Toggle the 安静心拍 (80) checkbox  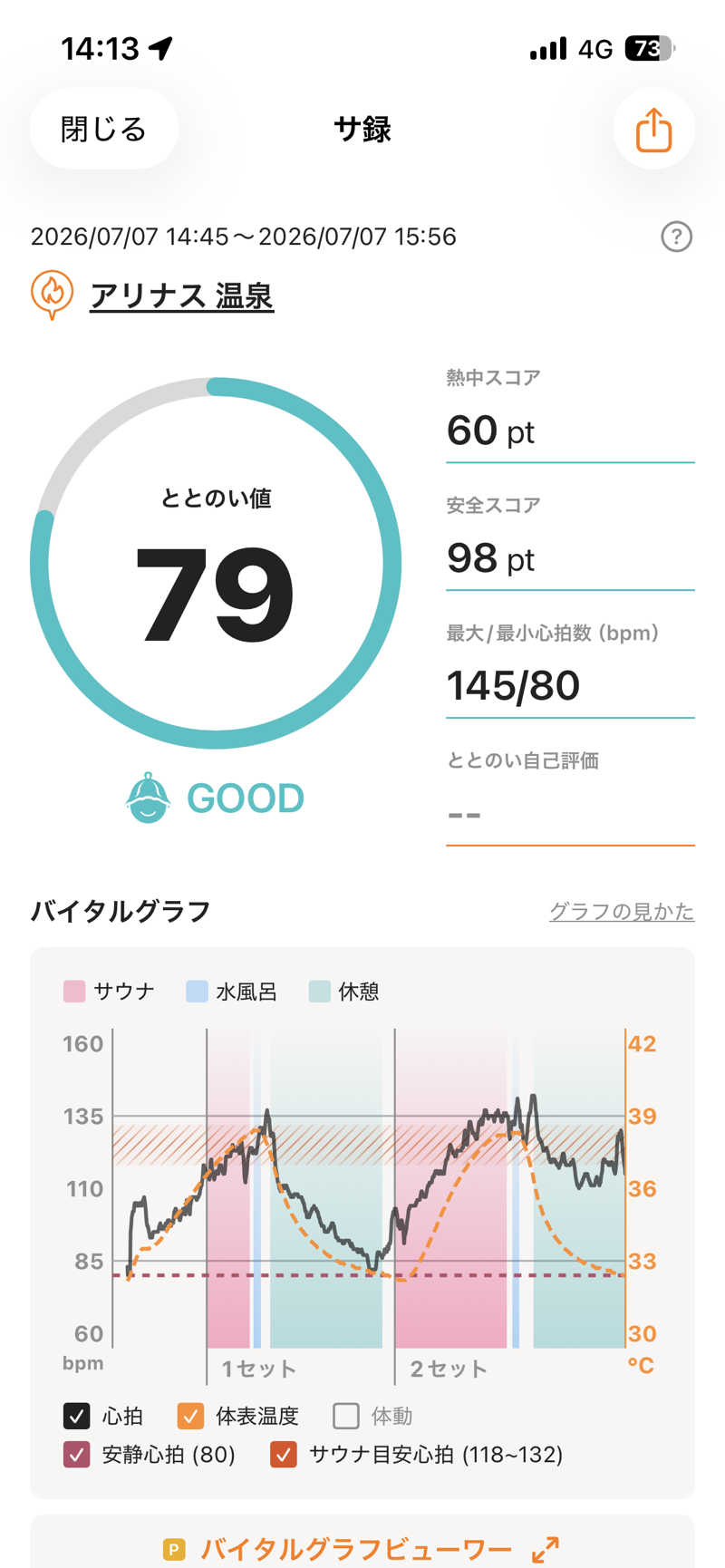(77, 1455)
